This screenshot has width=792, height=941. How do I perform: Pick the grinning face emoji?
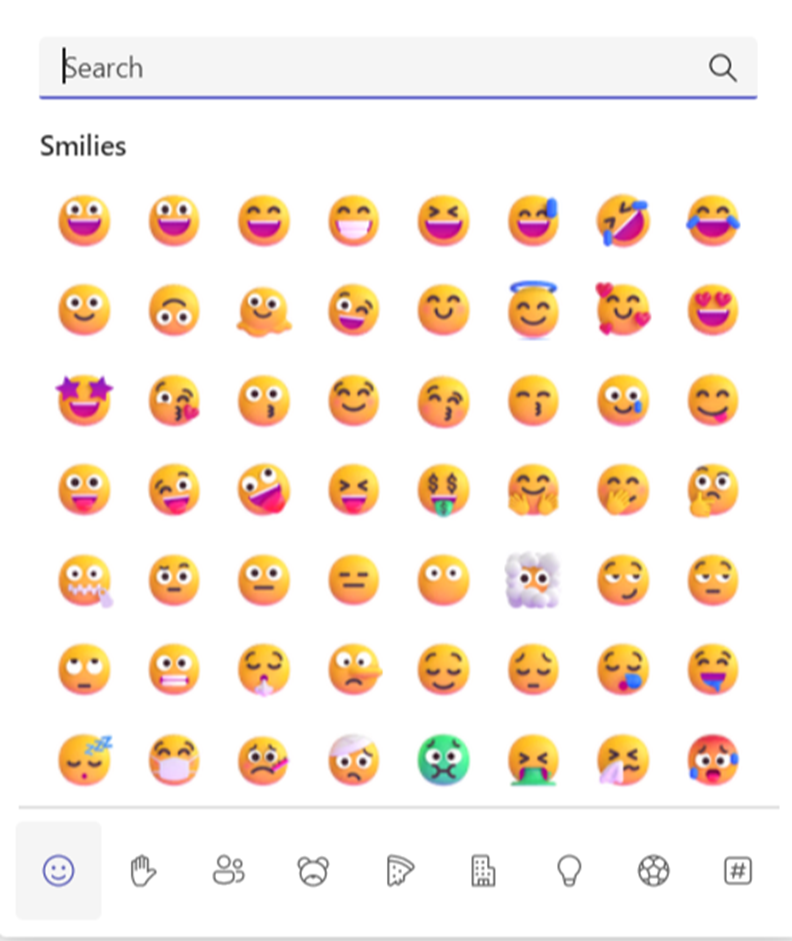point(83,220)
